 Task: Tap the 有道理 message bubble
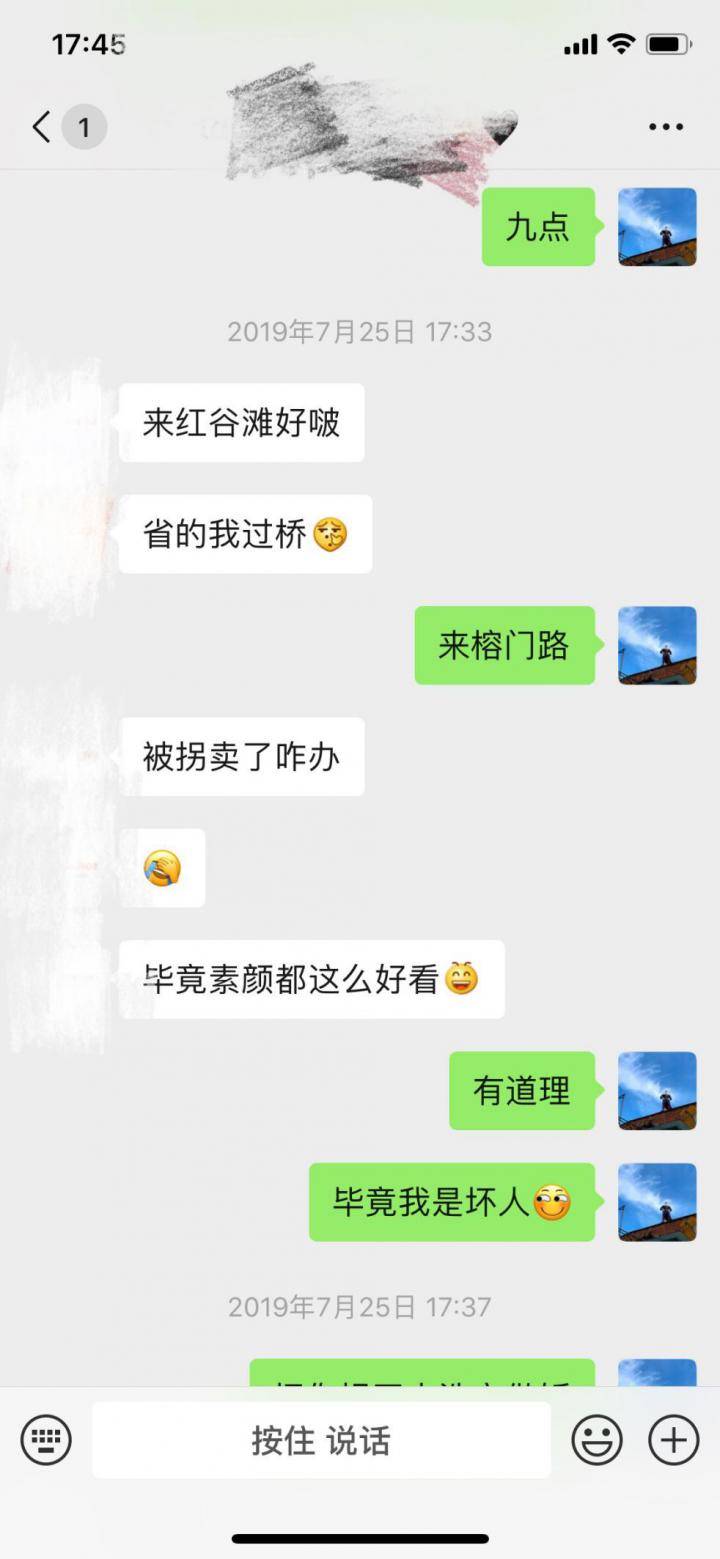(521, 1091)
